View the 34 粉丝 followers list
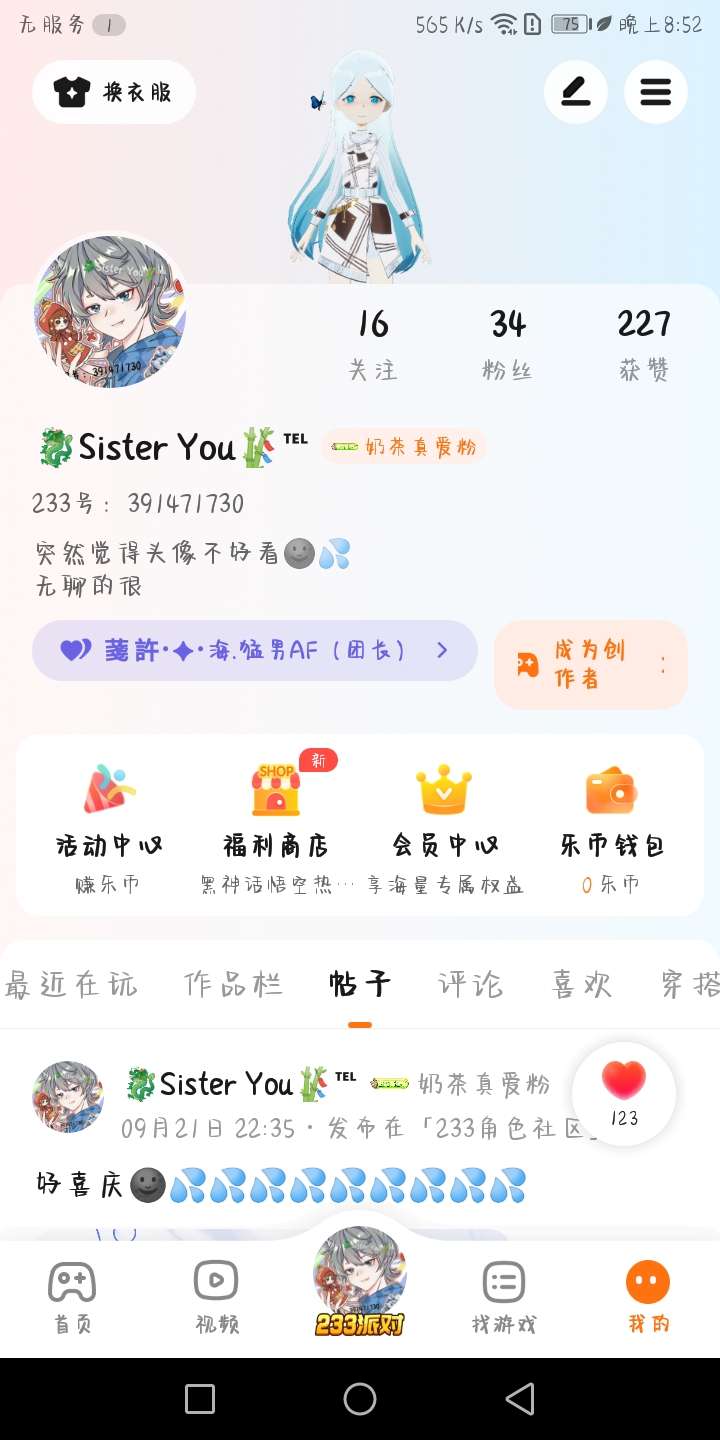 (508, 344)
